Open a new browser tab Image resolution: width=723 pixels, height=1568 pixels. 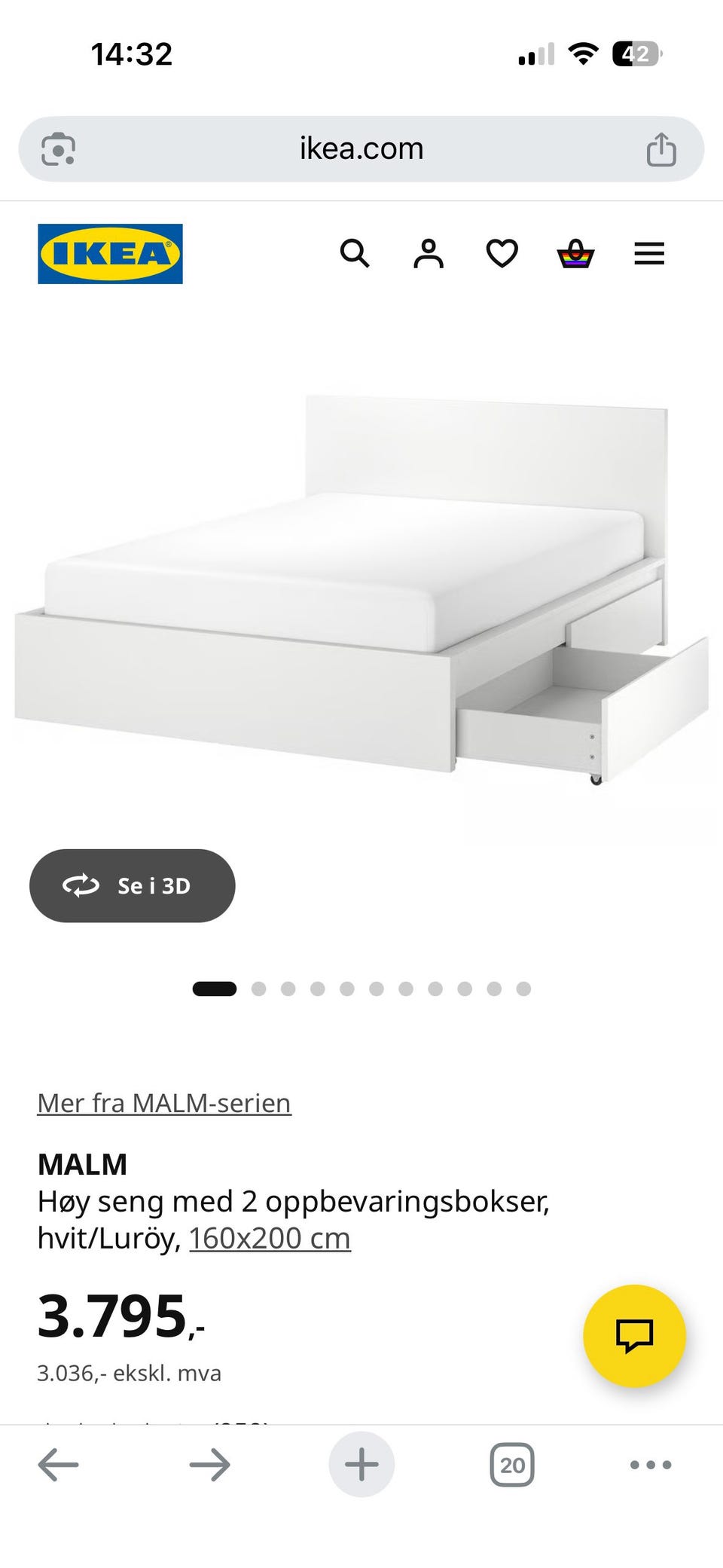tap(361, 1465)
